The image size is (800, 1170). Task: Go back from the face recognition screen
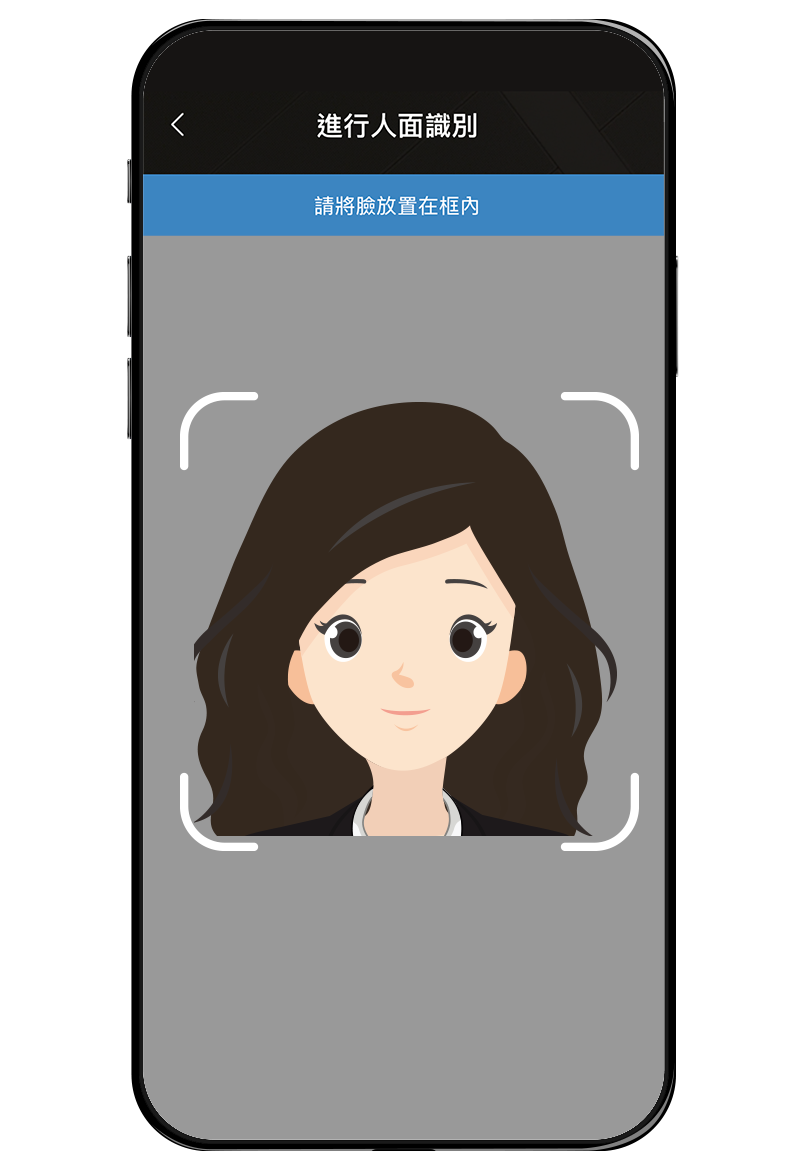(178, 125)
